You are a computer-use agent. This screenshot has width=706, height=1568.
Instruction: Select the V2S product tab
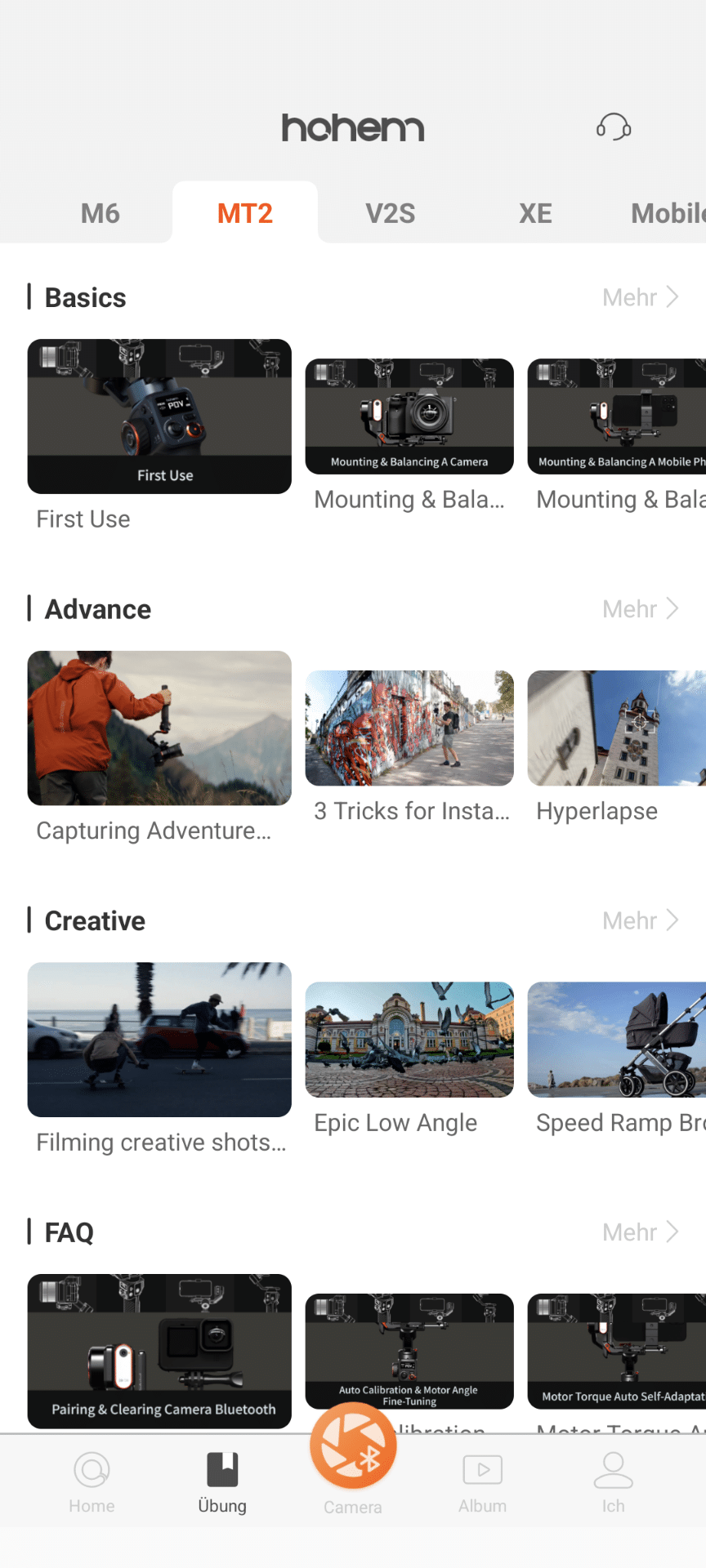coord(390,214)
